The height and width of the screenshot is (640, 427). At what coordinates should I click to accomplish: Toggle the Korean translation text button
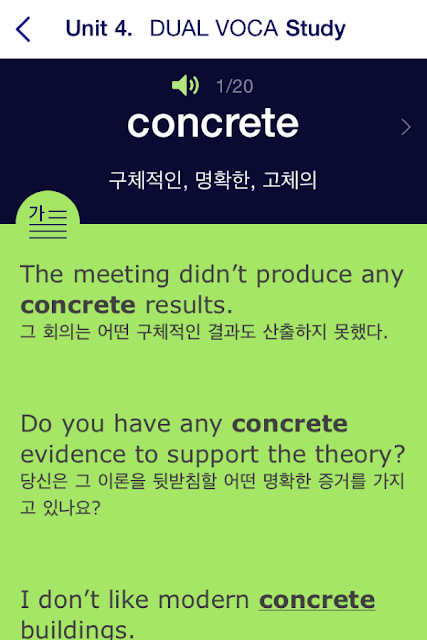pos(48,222)
